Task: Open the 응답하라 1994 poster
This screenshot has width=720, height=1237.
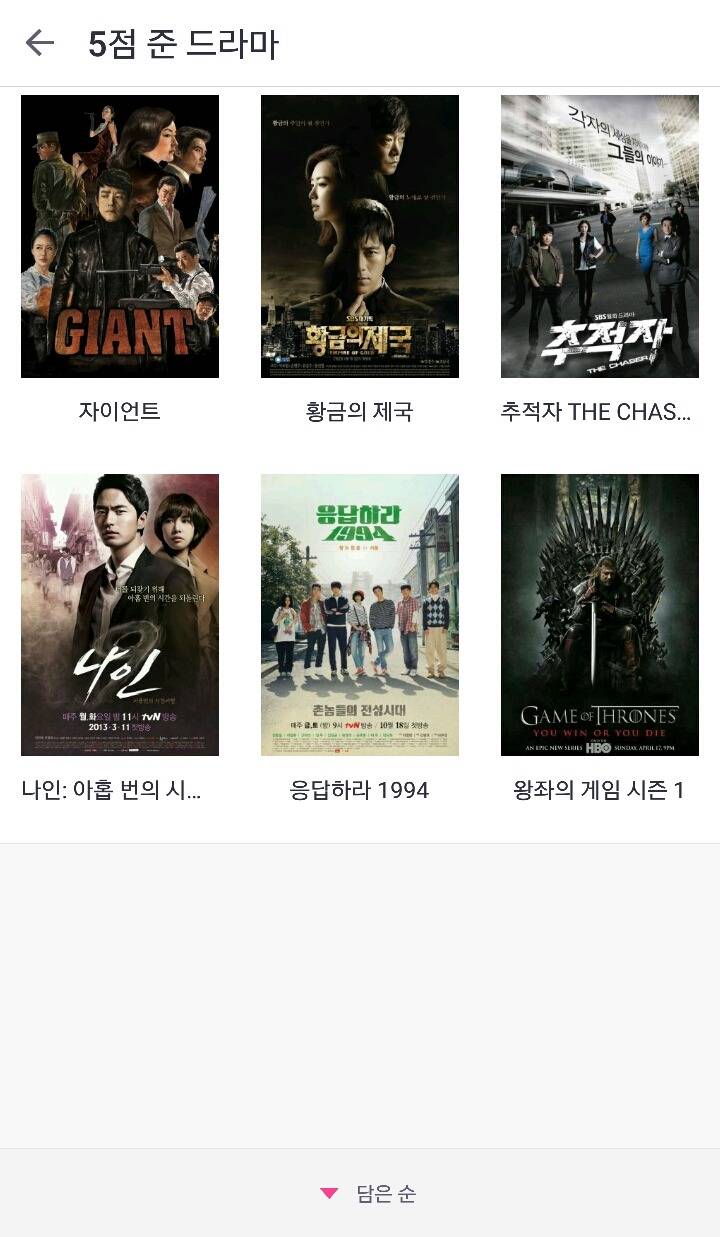Action: point(359,614)
